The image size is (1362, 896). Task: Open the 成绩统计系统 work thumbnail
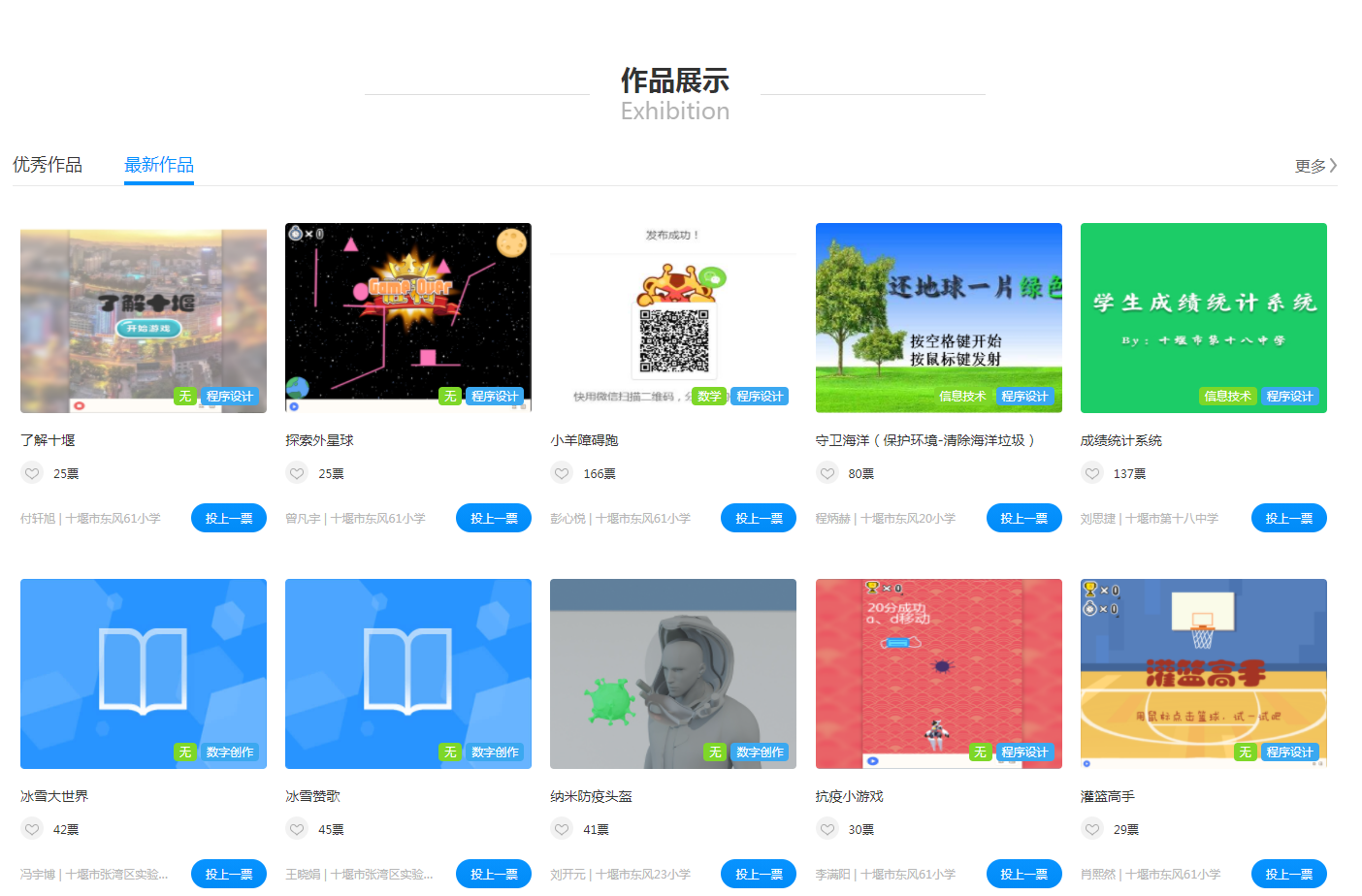(1203, 318)
